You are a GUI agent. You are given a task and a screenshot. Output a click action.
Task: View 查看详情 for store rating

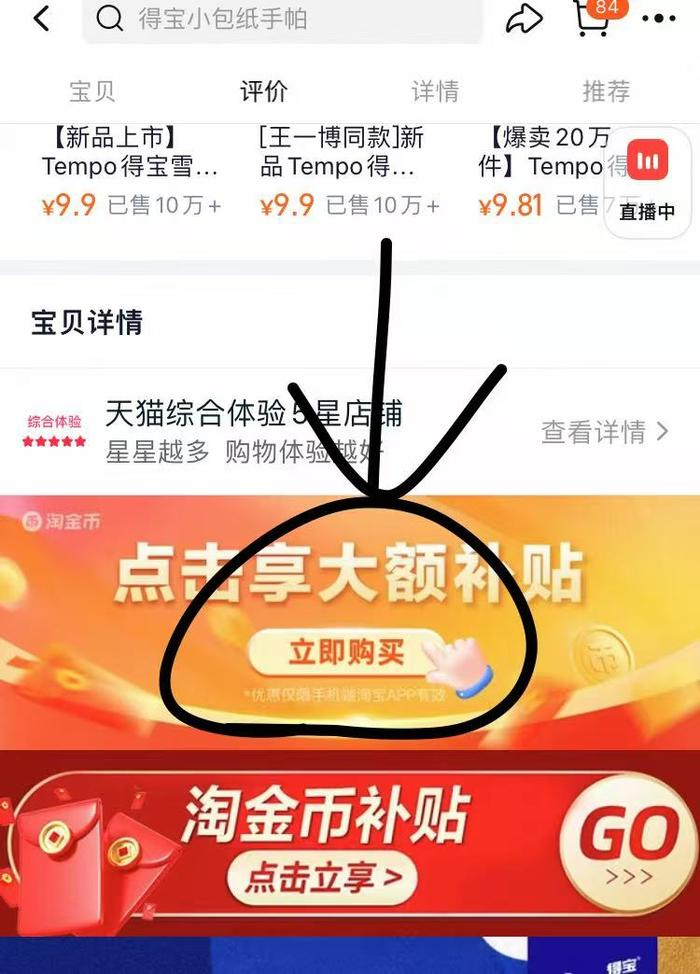tap(604, 432)
